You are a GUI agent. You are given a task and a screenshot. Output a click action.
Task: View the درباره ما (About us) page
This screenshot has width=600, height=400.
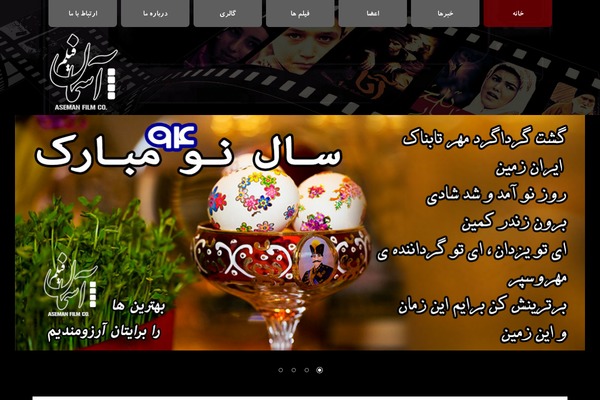tap(155, 14)
